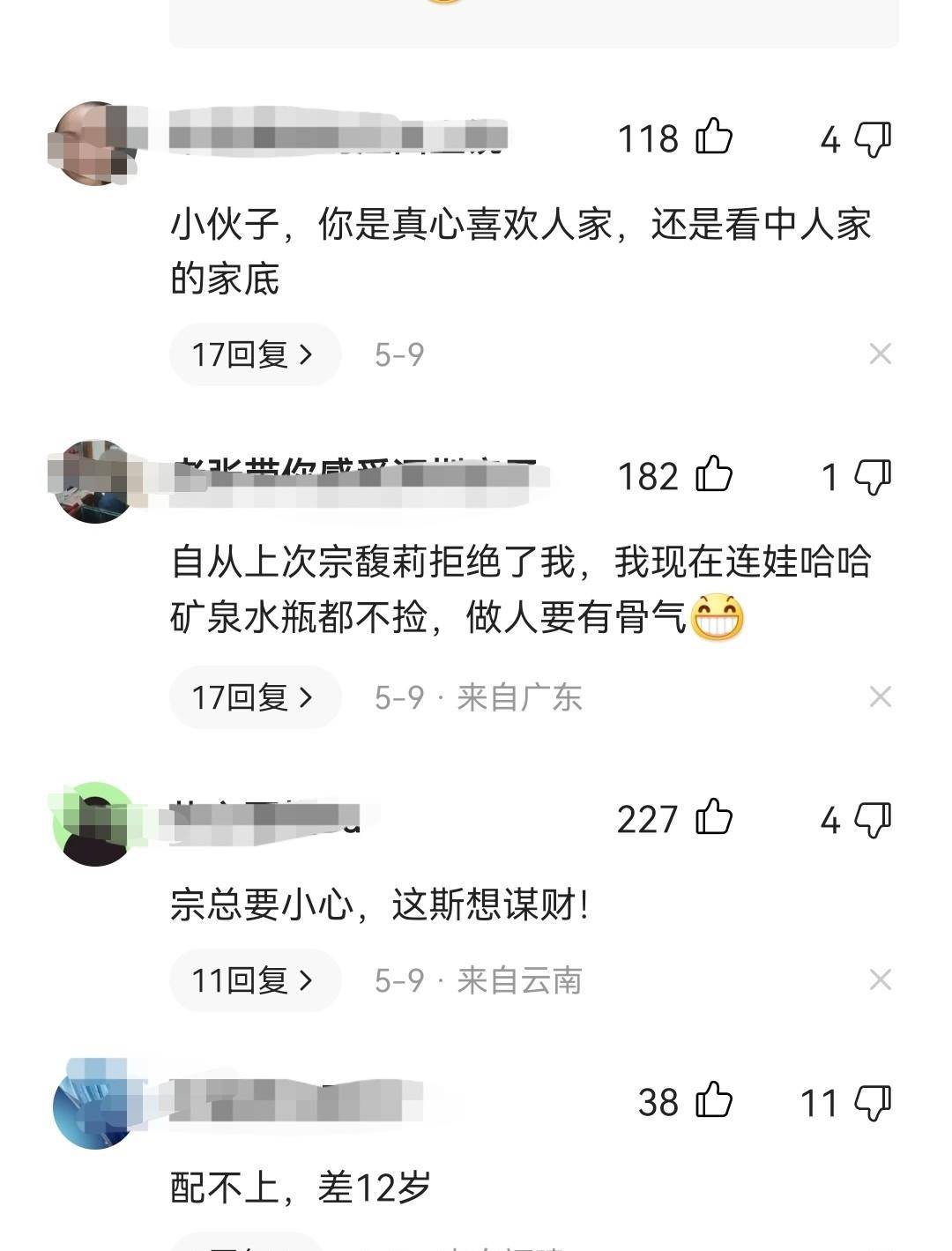Open avatar of the 宗总要小心 commenter
The width and height of the screenshot is (952, 1251).
pyautogui.click(x=94, y=823)
